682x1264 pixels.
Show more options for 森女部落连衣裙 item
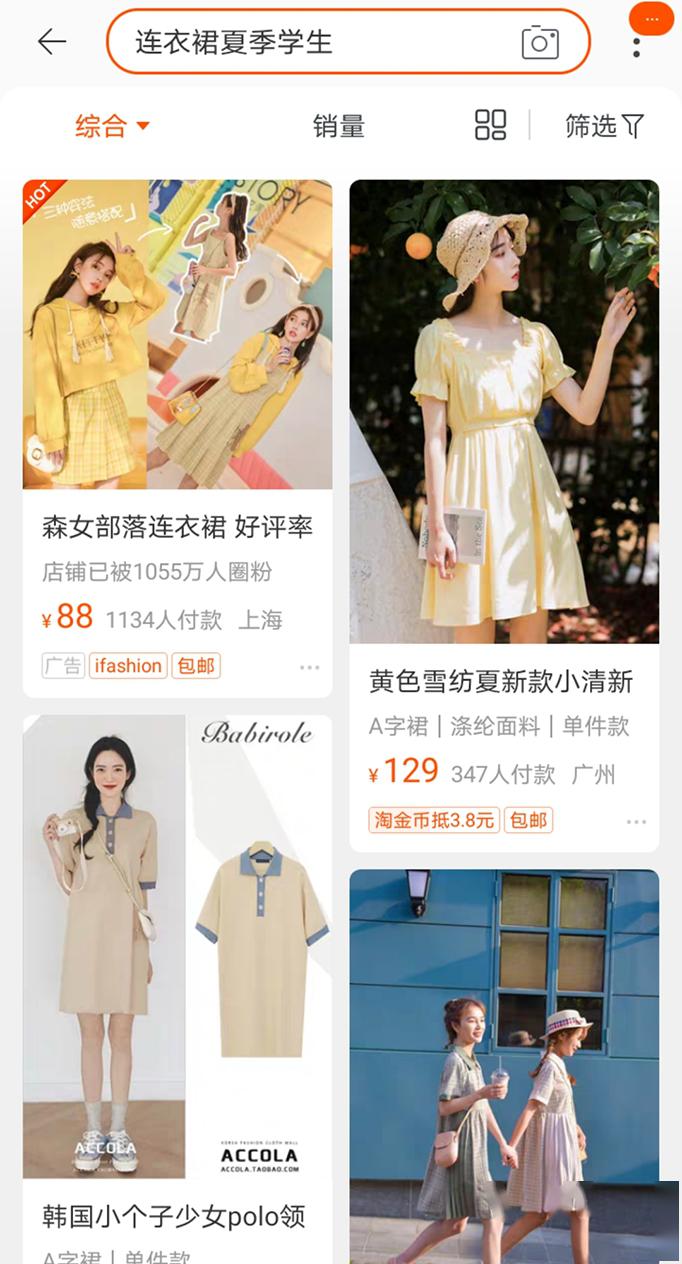point(309,667)
